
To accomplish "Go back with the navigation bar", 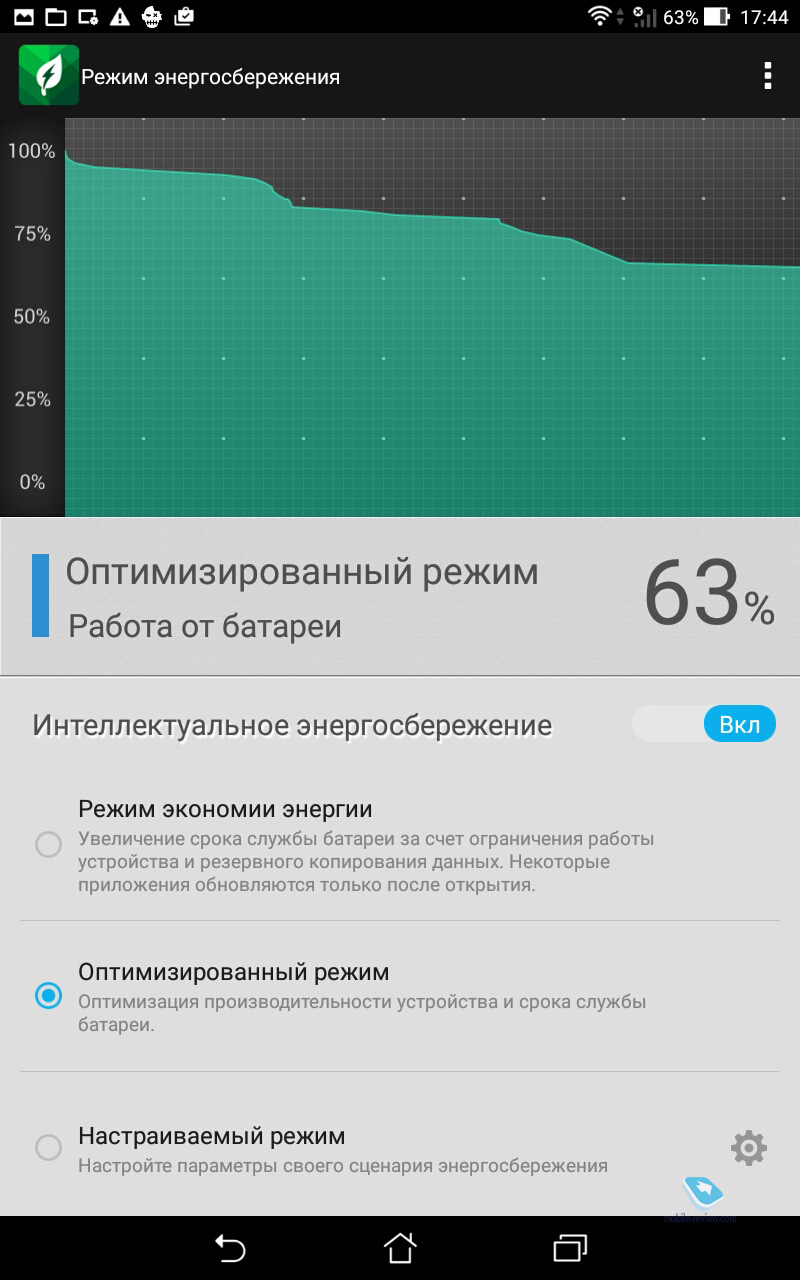I will coord(230,1247).
